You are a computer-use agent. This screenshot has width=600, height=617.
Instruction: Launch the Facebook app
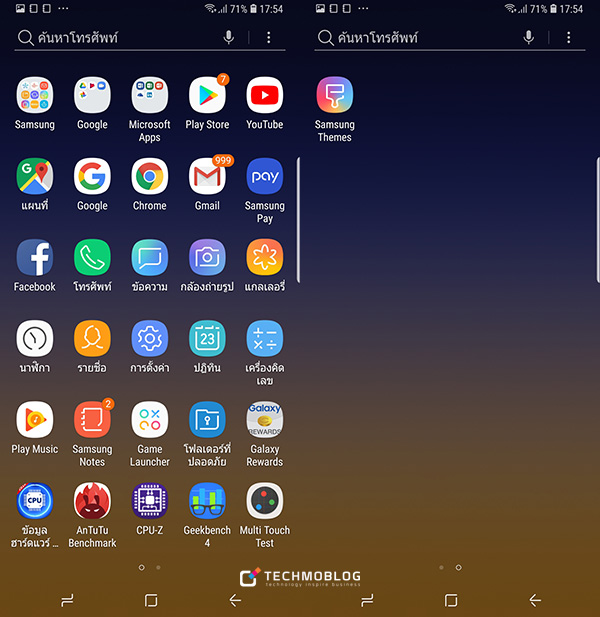35,258
